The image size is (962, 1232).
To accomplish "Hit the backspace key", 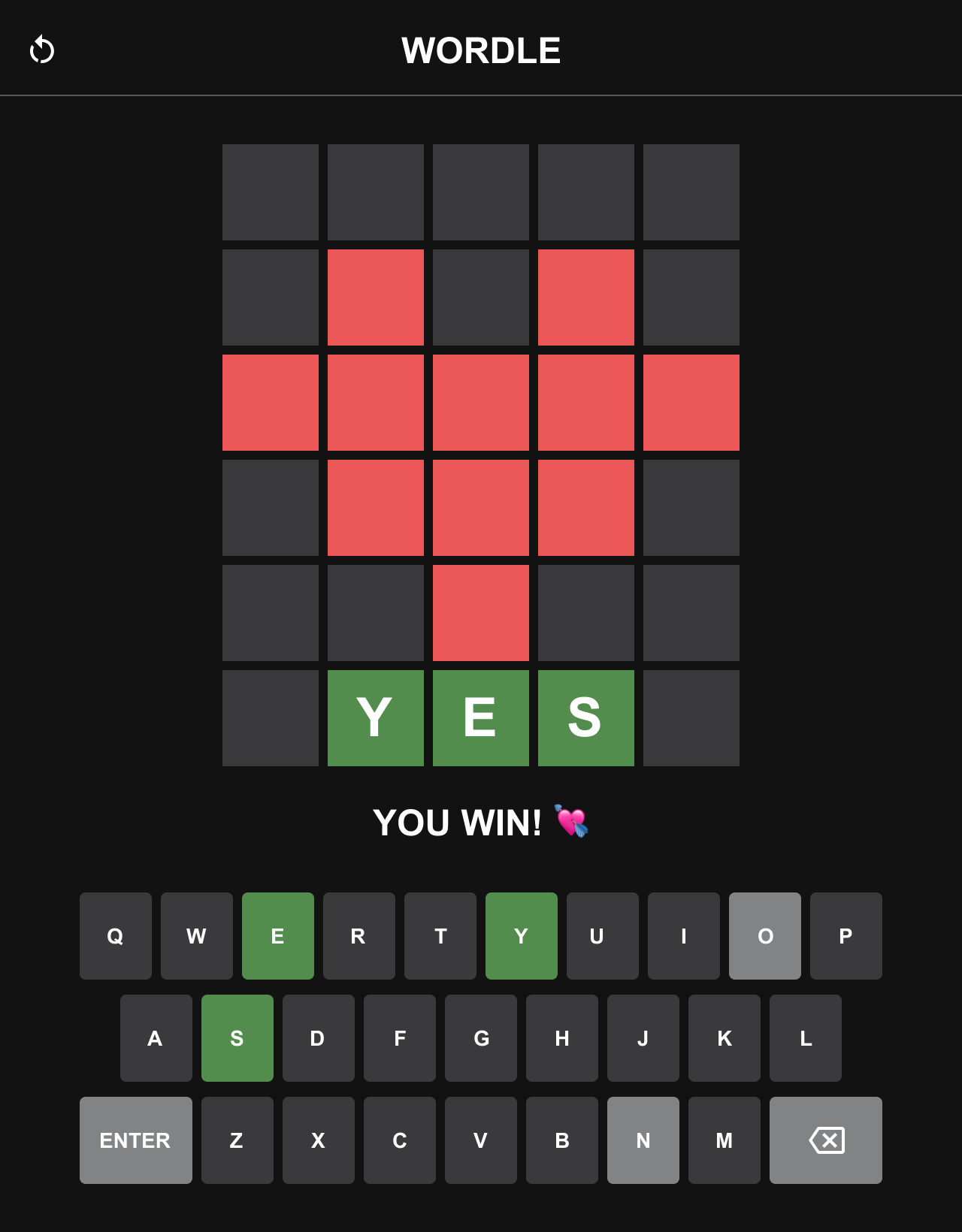I will [825, 1140].
